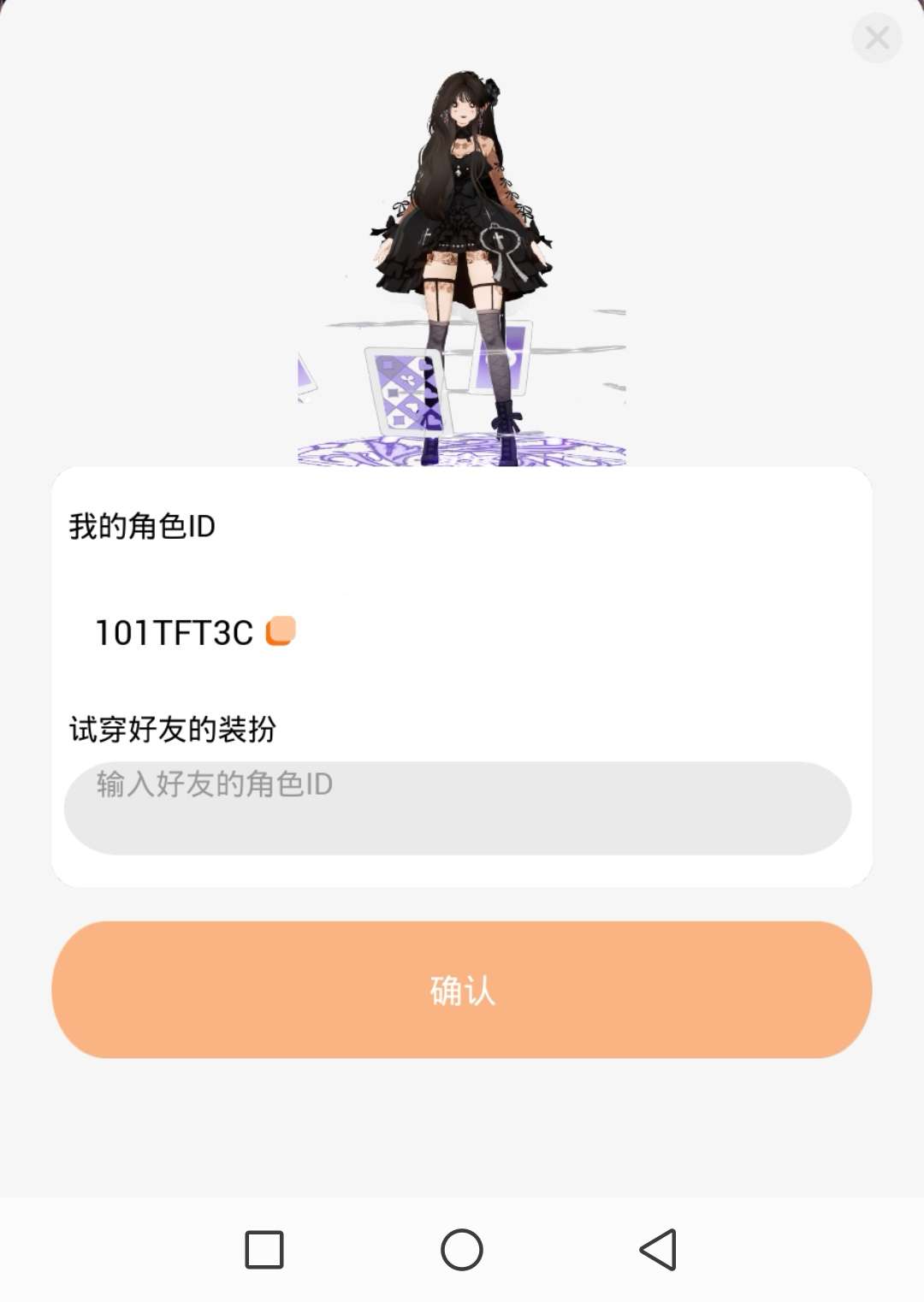
Task: Go to the home screen
Action: (462, 1250)
